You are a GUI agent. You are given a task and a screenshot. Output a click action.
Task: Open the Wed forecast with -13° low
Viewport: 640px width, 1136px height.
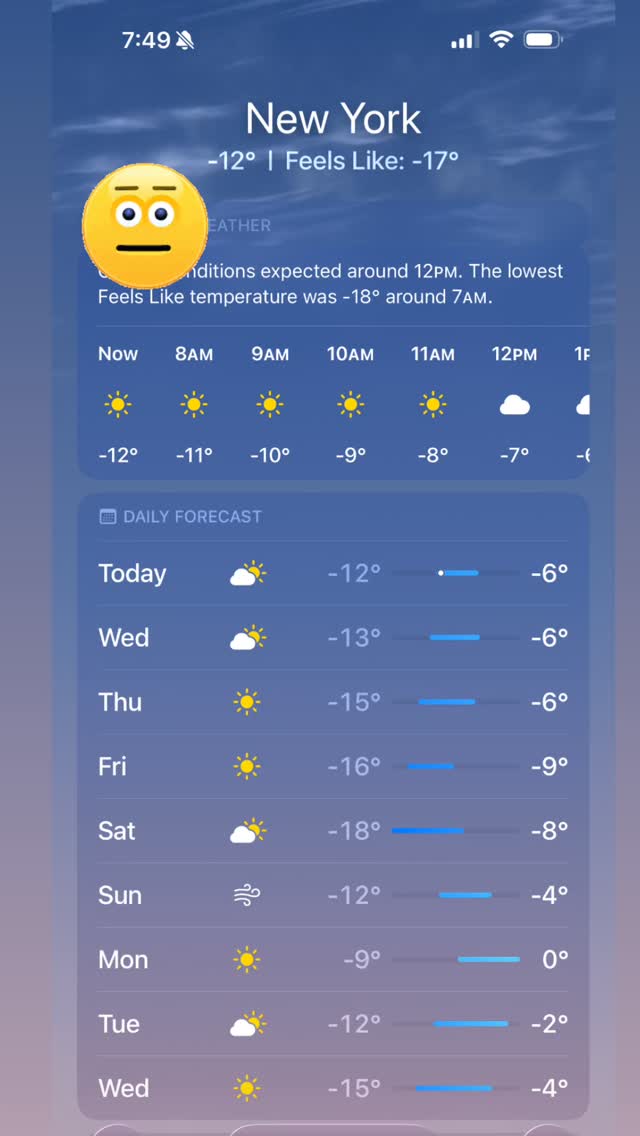point(333,638)
